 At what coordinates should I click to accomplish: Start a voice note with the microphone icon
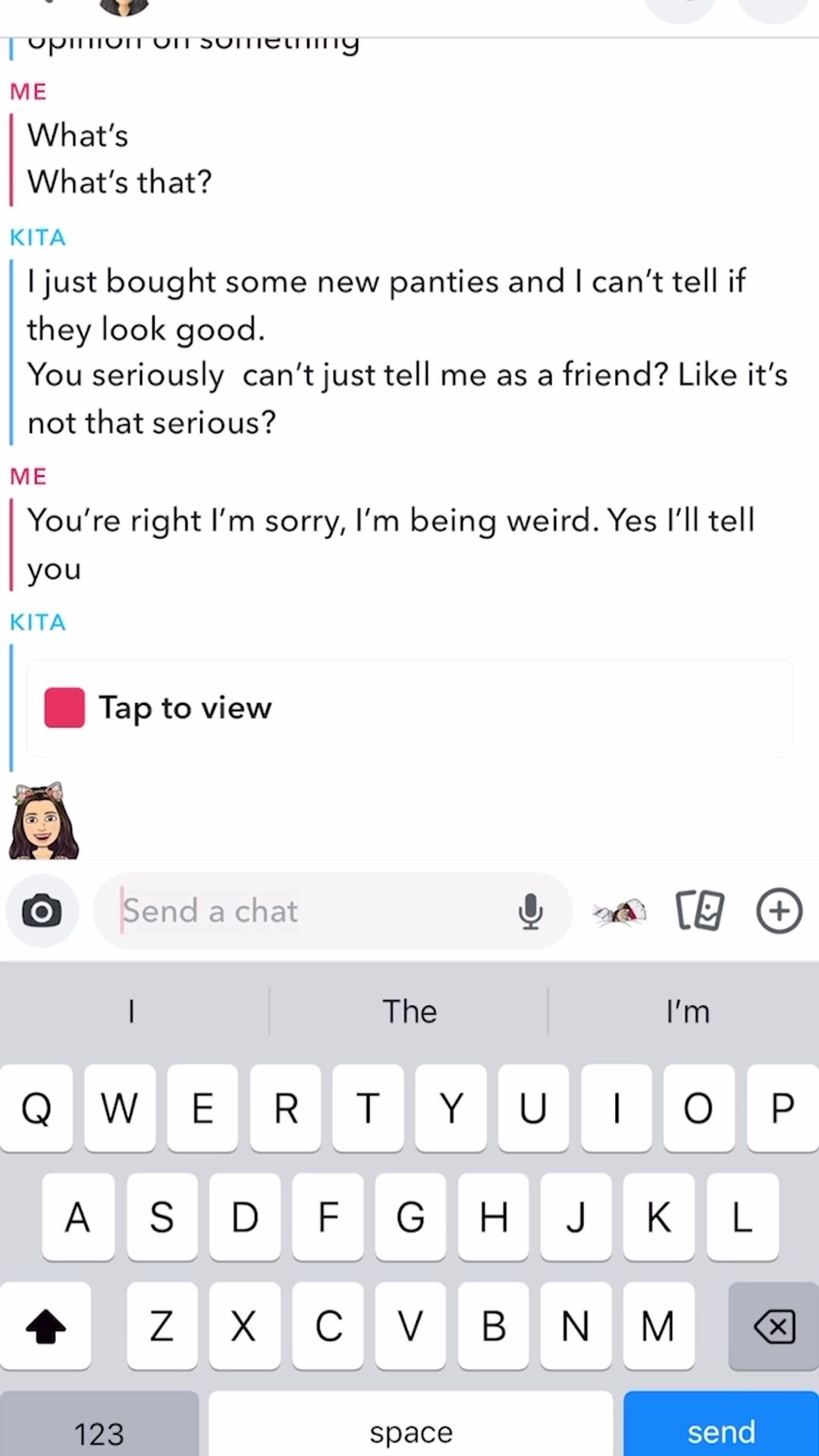[x=530, y=911]
